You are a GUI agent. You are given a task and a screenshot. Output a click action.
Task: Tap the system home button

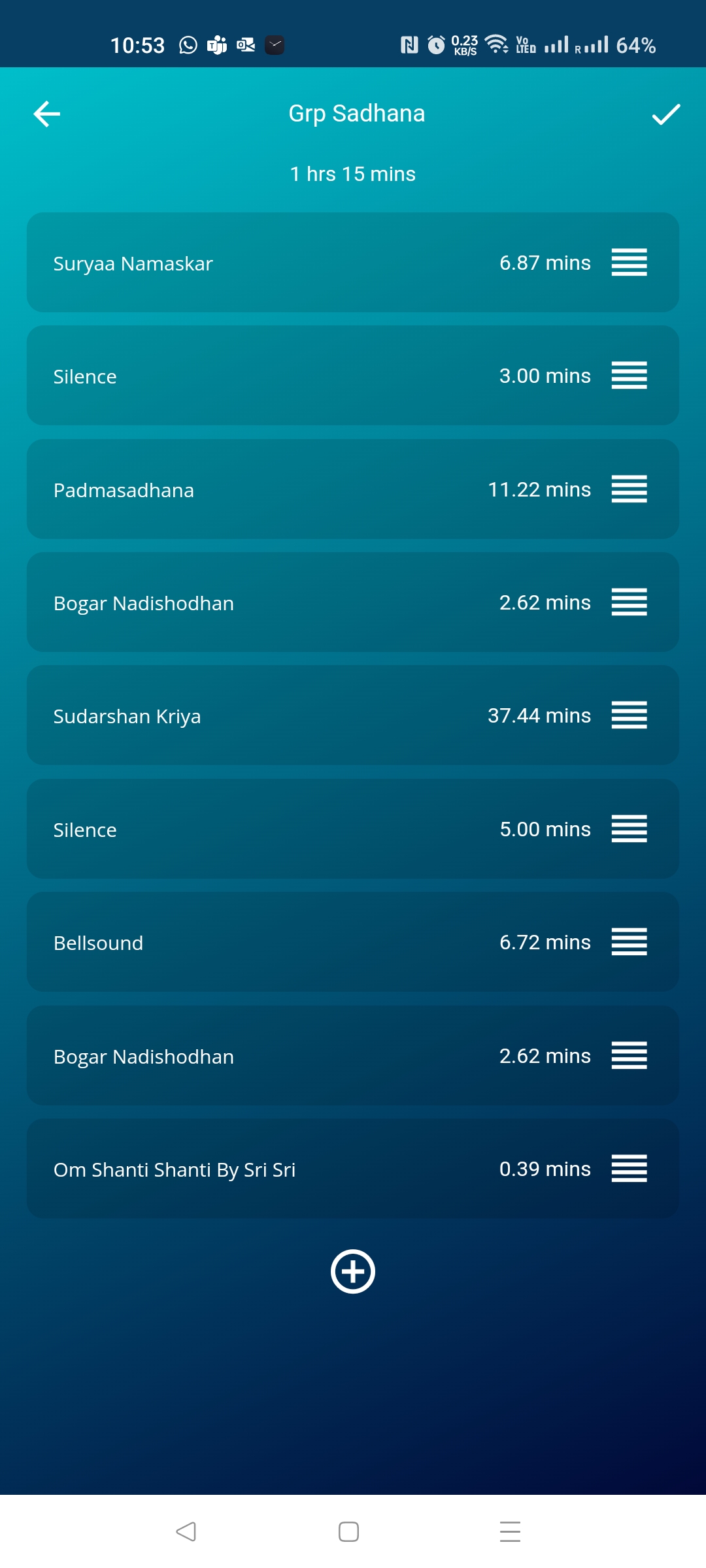[348, 1531]
